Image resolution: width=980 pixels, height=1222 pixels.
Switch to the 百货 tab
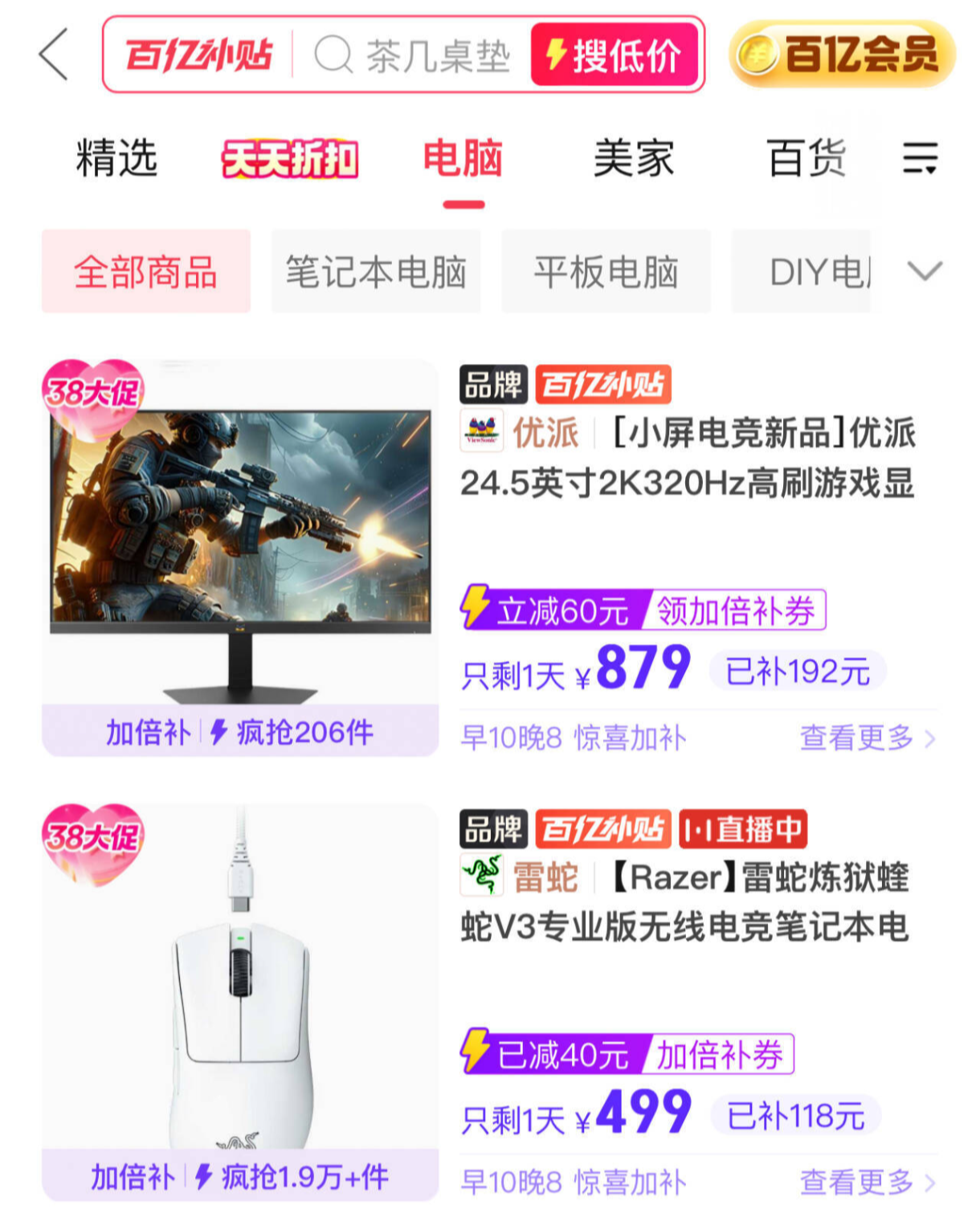tap(806, 158)
